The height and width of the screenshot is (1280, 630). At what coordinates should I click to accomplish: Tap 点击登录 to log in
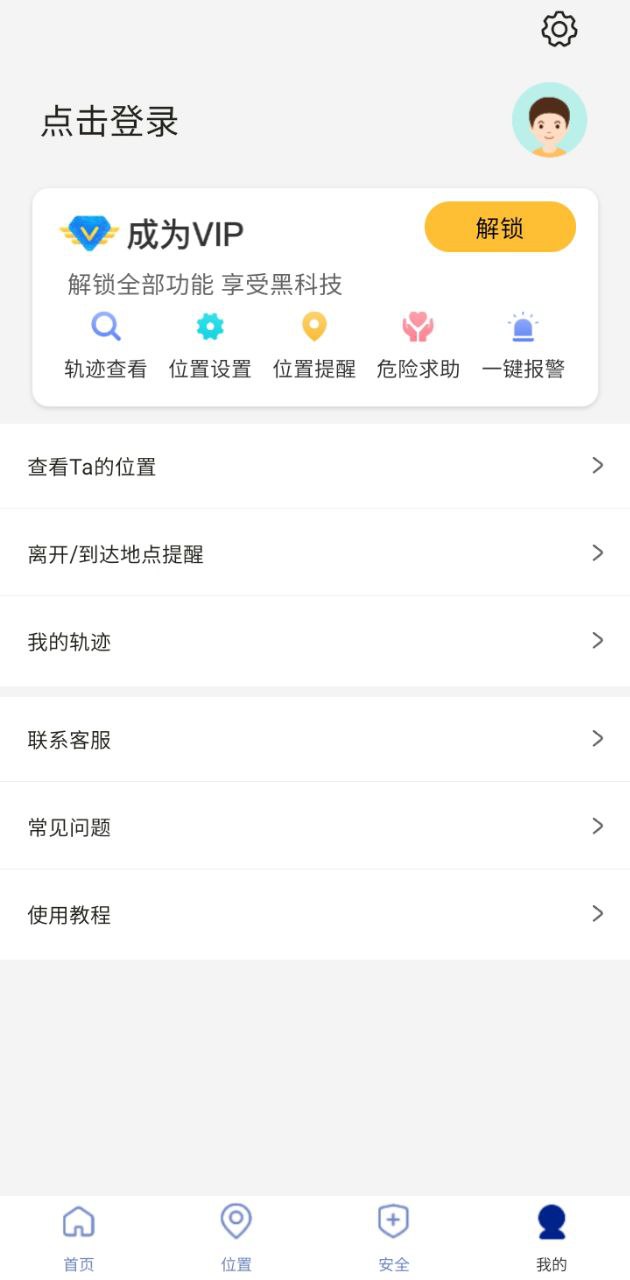pos(110,122)
